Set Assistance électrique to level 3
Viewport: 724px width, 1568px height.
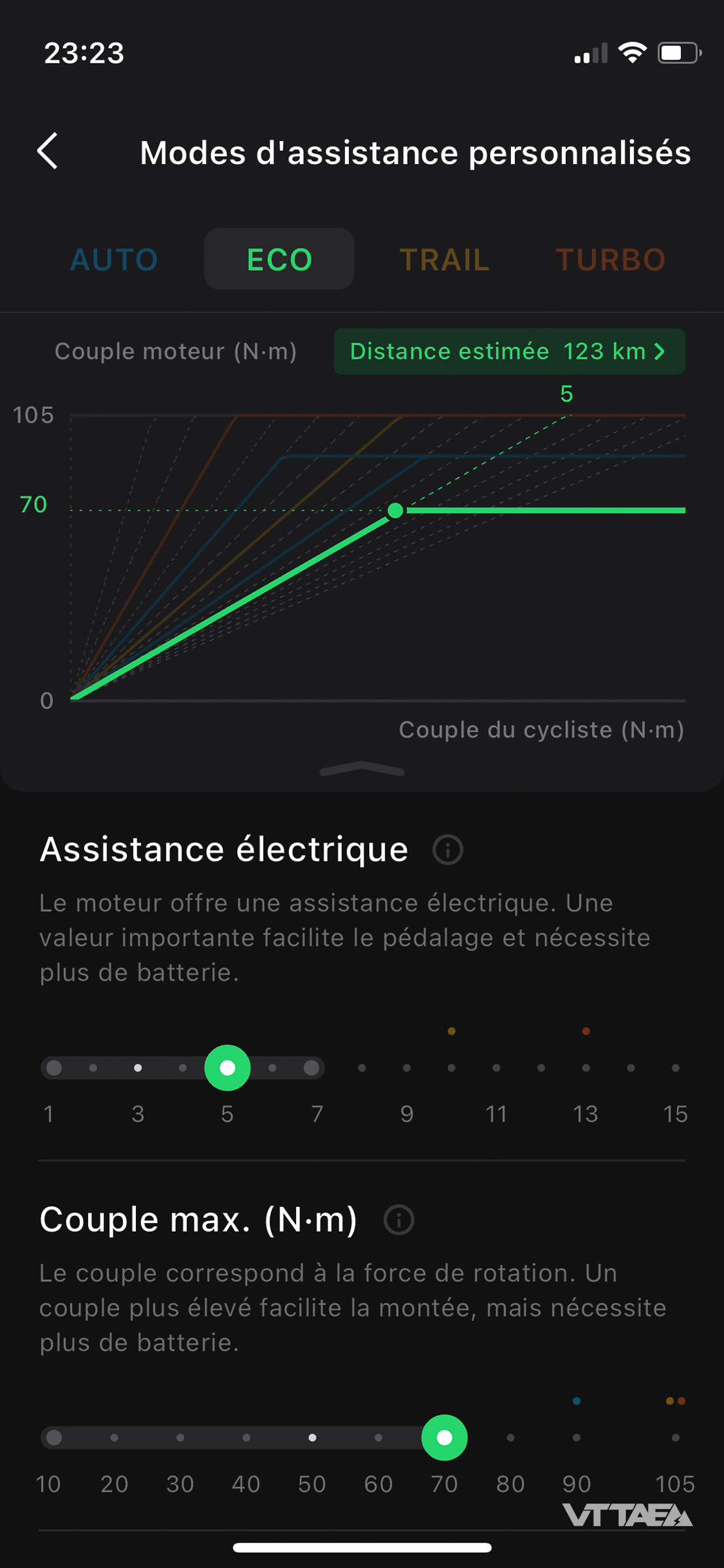(x=138, y=1068)
